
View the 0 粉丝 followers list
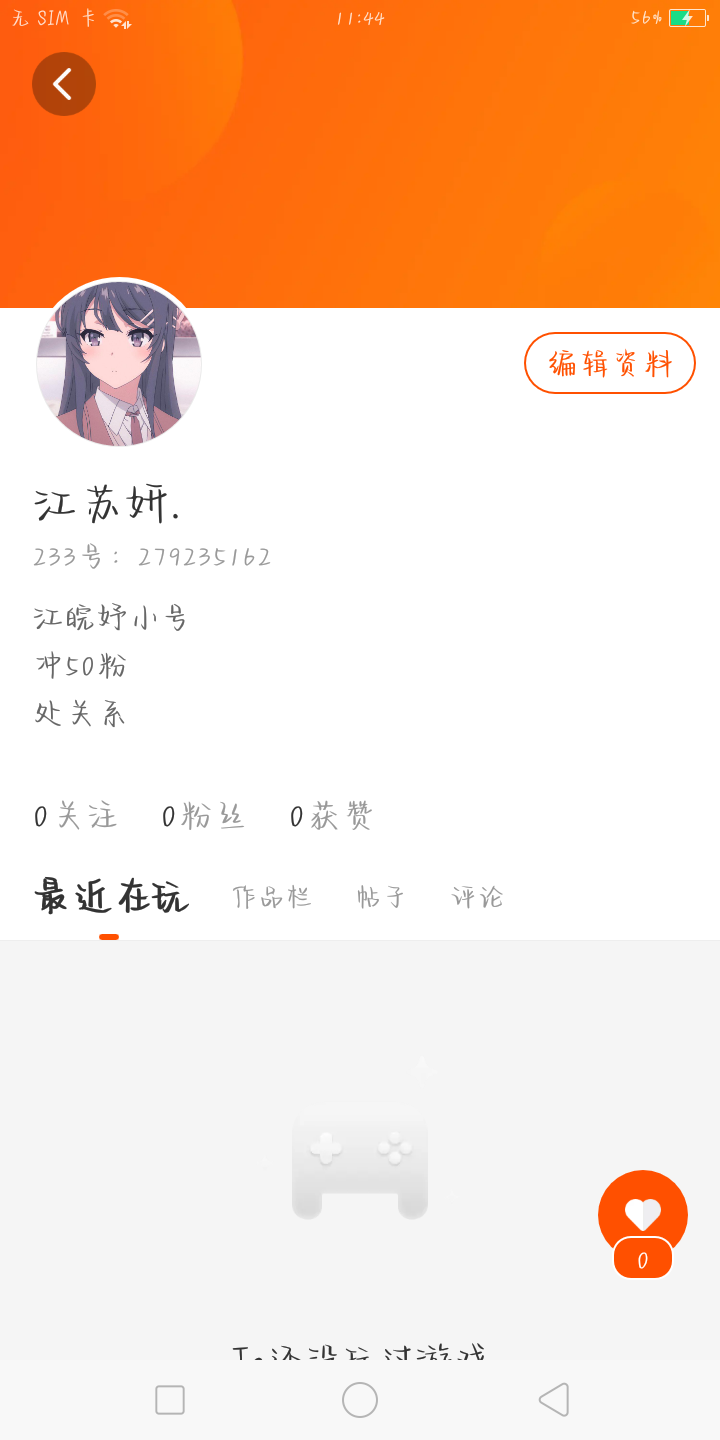[x=203, y=816]
